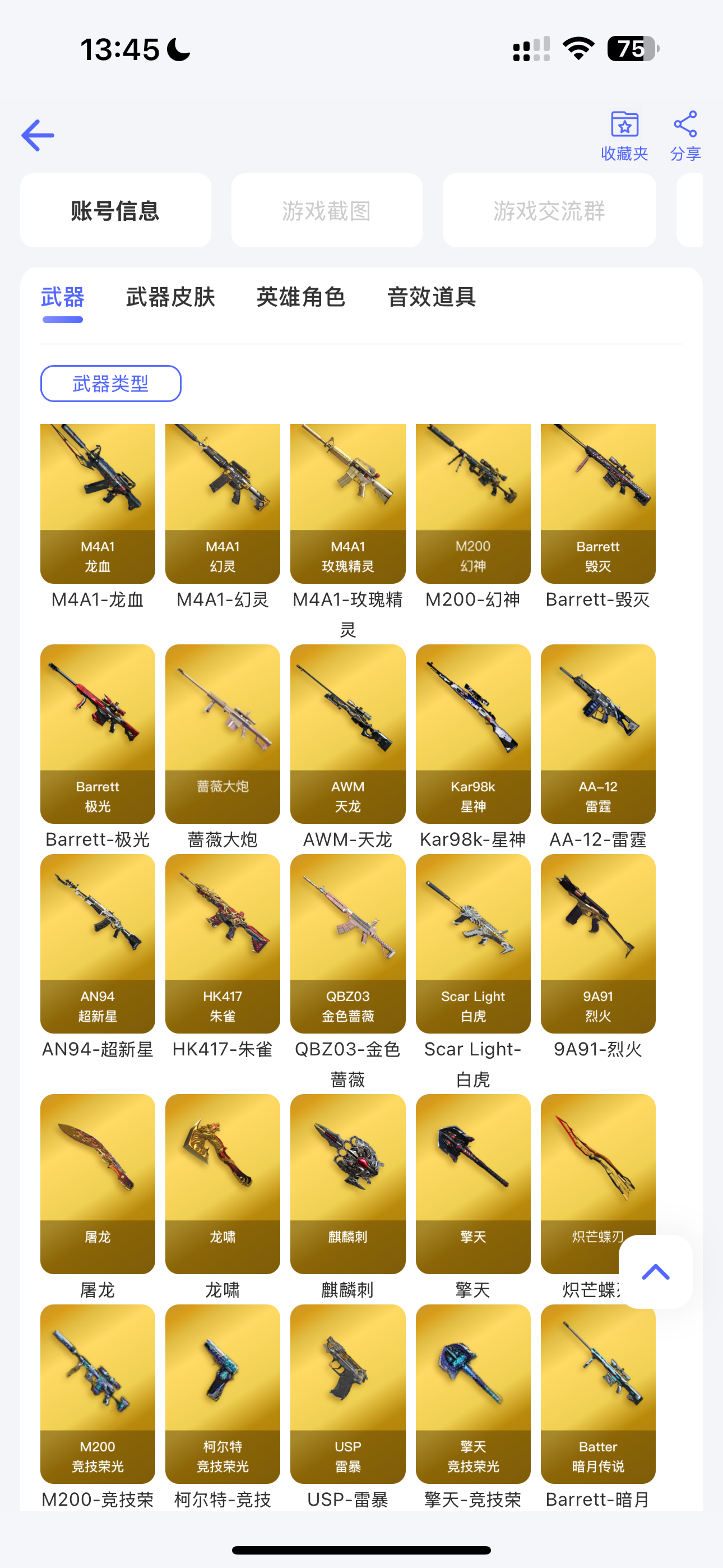The width and height of the screenshot is (723, 1568).
Task: Tap the 武器类型 filter button
Action: [x=111, y=384]
